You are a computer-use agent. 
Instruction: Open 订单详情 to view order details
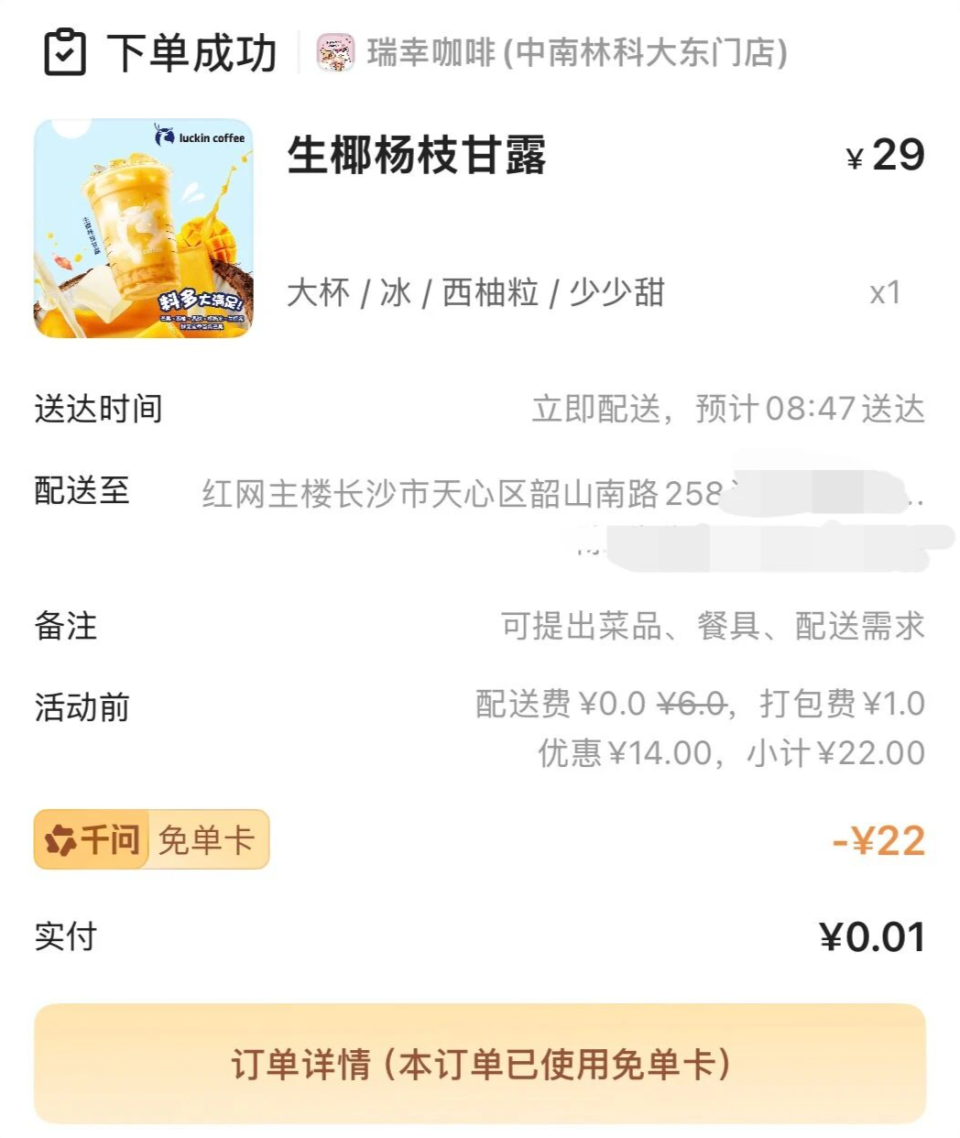coord(480,1063)
